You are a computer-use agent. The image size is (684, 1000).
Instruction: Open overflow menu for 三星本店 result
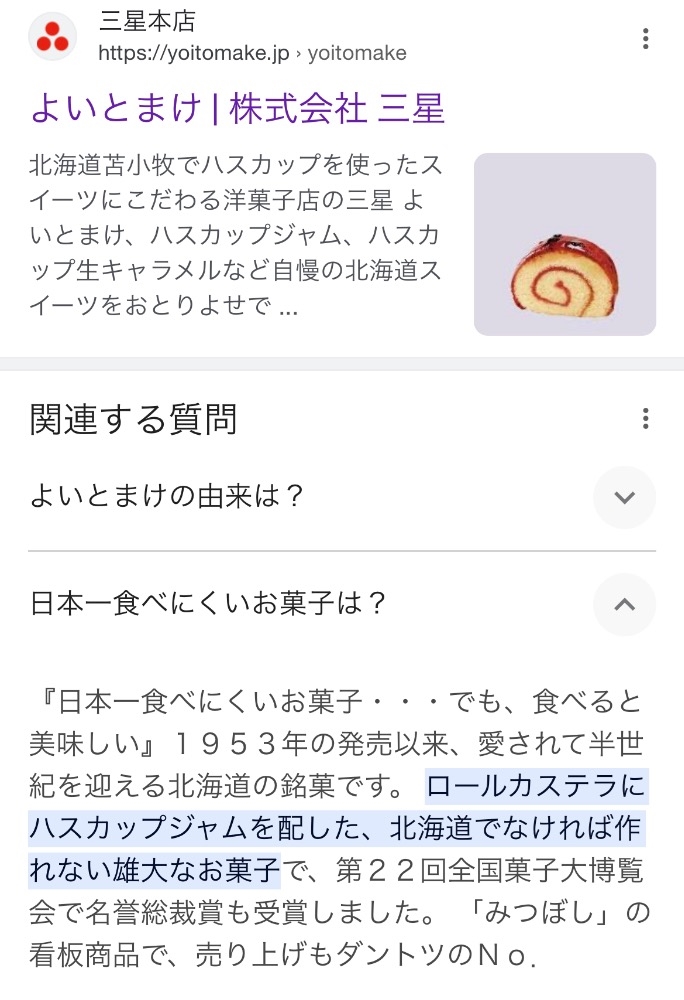tap(646, 39)
